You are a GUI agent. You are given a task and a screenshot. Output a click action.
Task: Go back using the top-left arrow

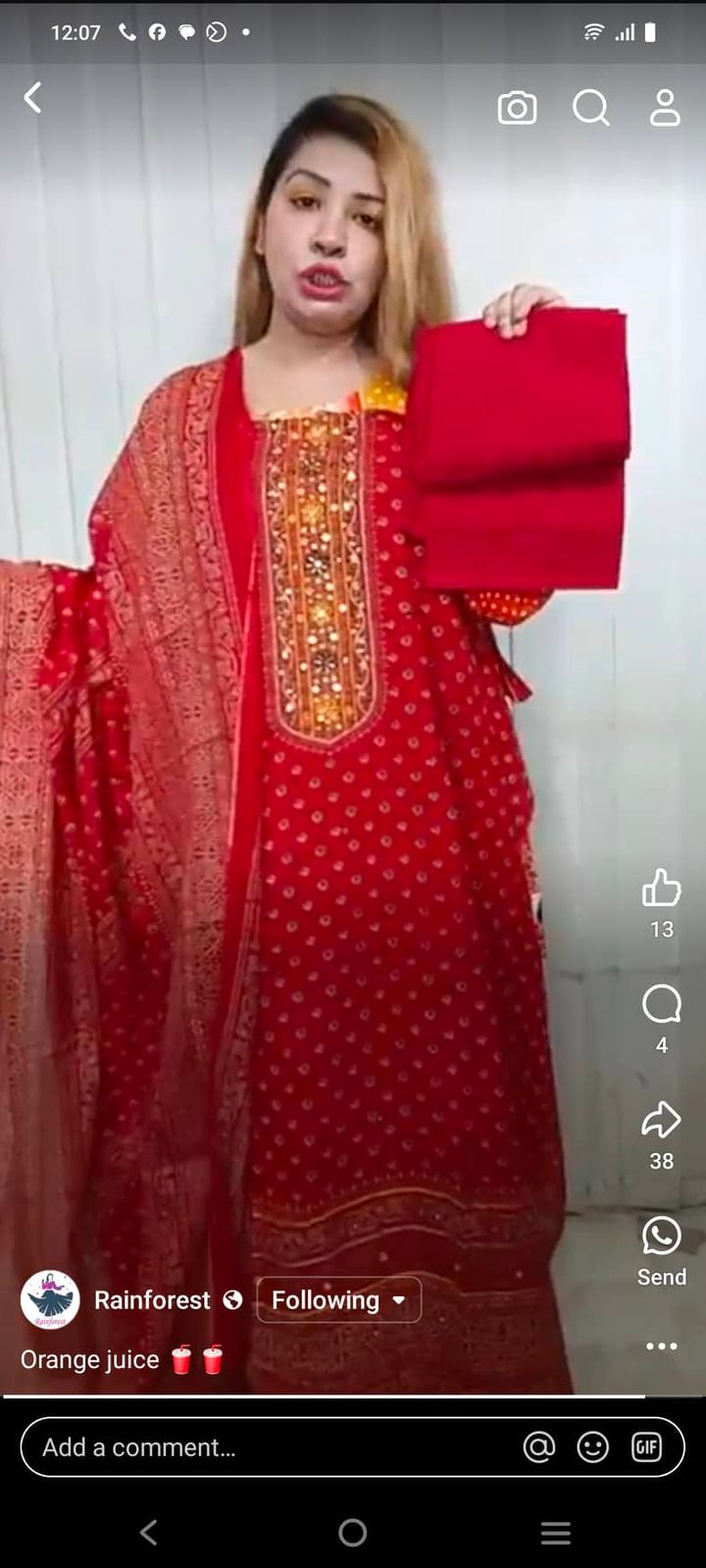[x=32, y=98]
